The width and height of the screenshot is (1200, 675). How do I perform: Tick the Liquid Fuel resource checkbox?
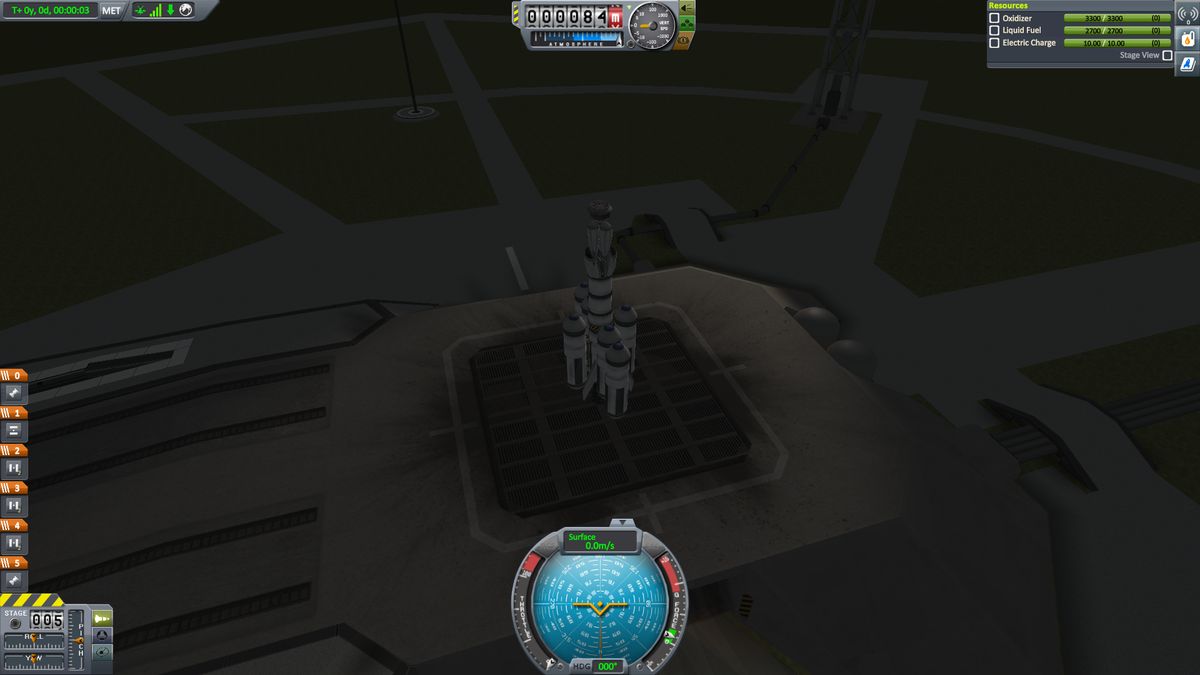point(994,31)
